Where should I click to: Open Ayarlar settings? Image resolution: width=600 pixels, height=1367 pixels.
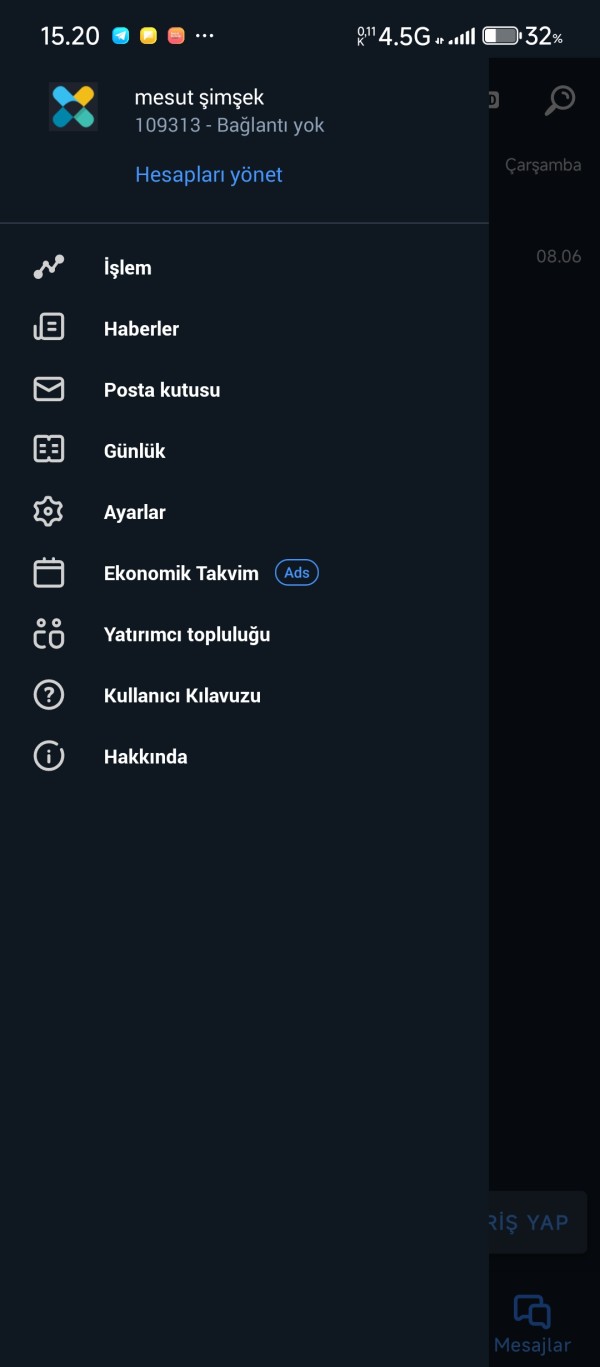click(244, 511)
